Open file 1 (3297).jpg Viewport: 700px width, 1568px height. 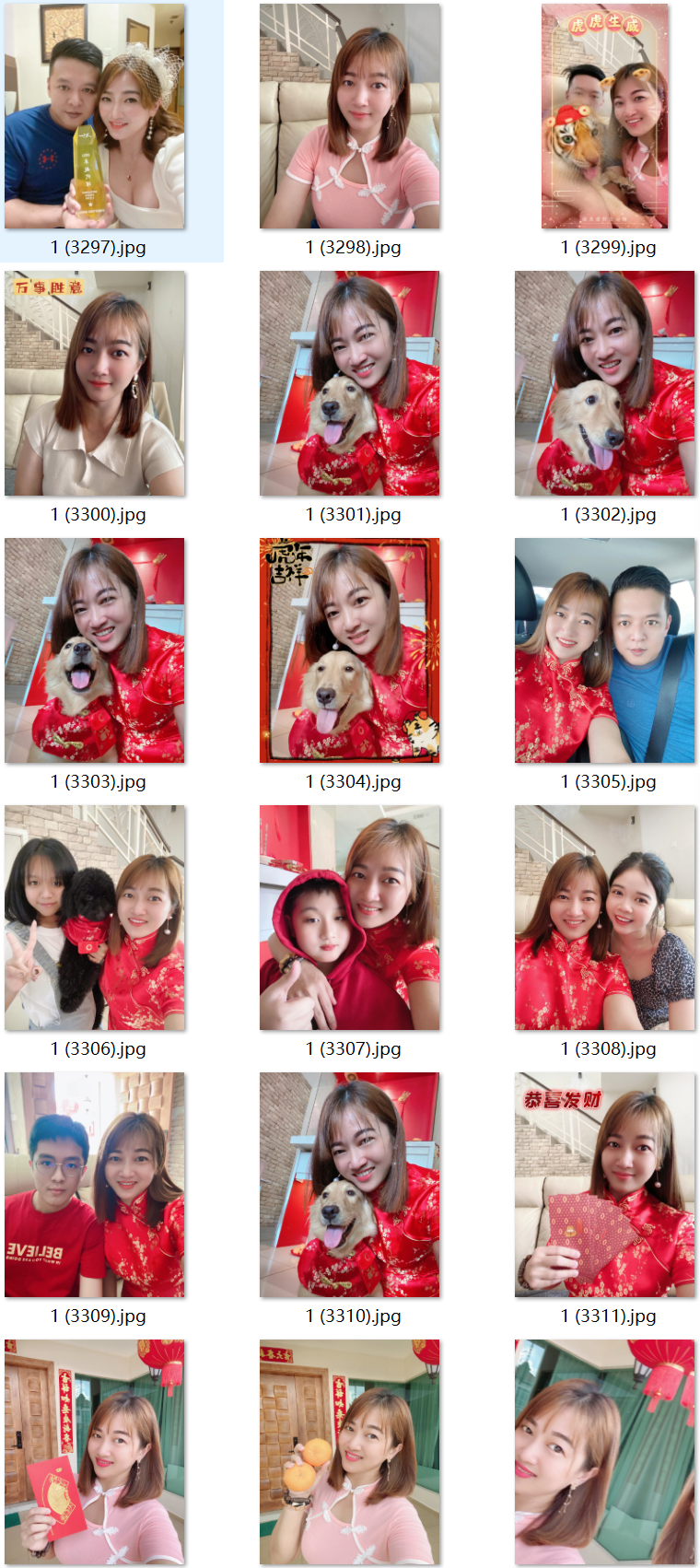tap(95, 116)
